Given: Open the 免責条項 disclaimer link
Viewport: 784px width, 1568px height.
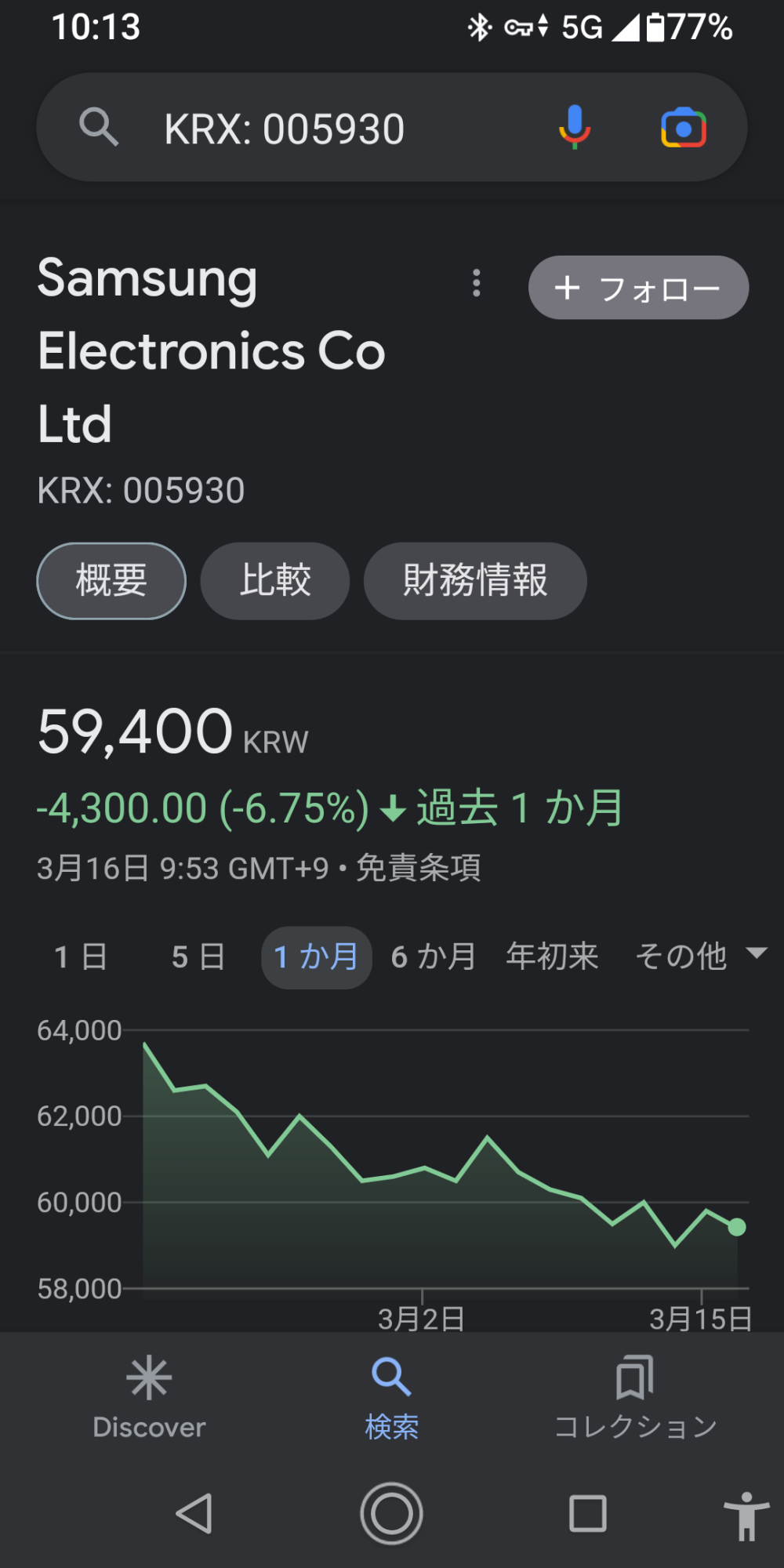Looking at the screenshot, I should [418, 868].
